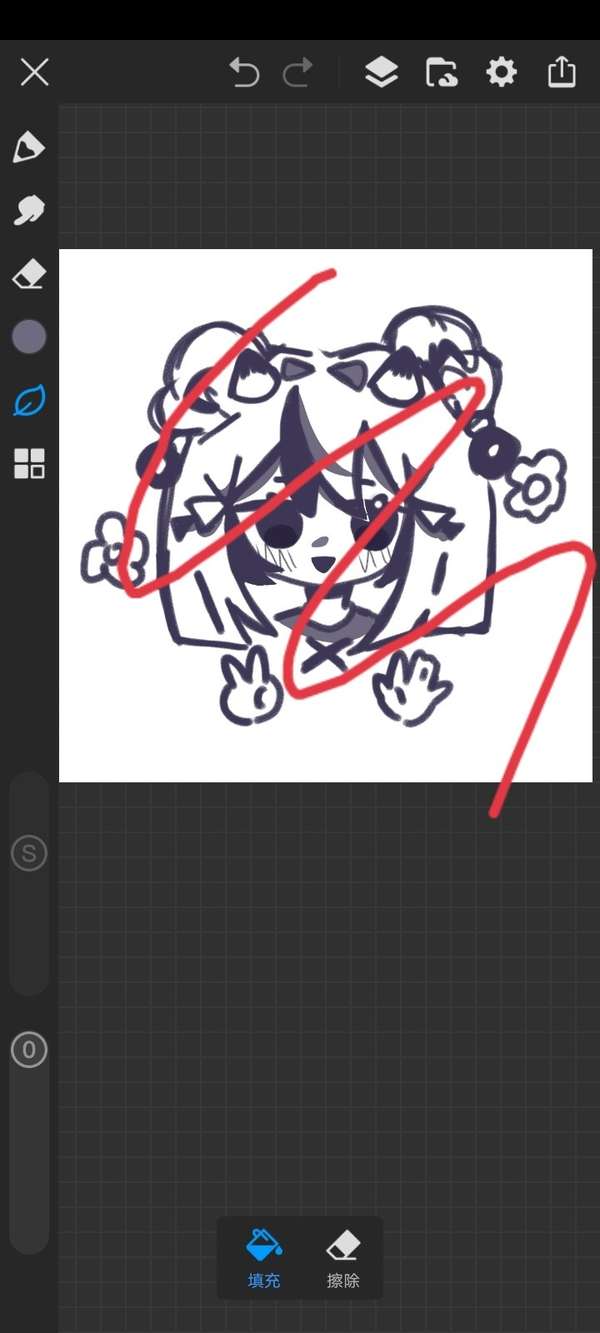Close the drawing canvas

[x=35, y=72]
